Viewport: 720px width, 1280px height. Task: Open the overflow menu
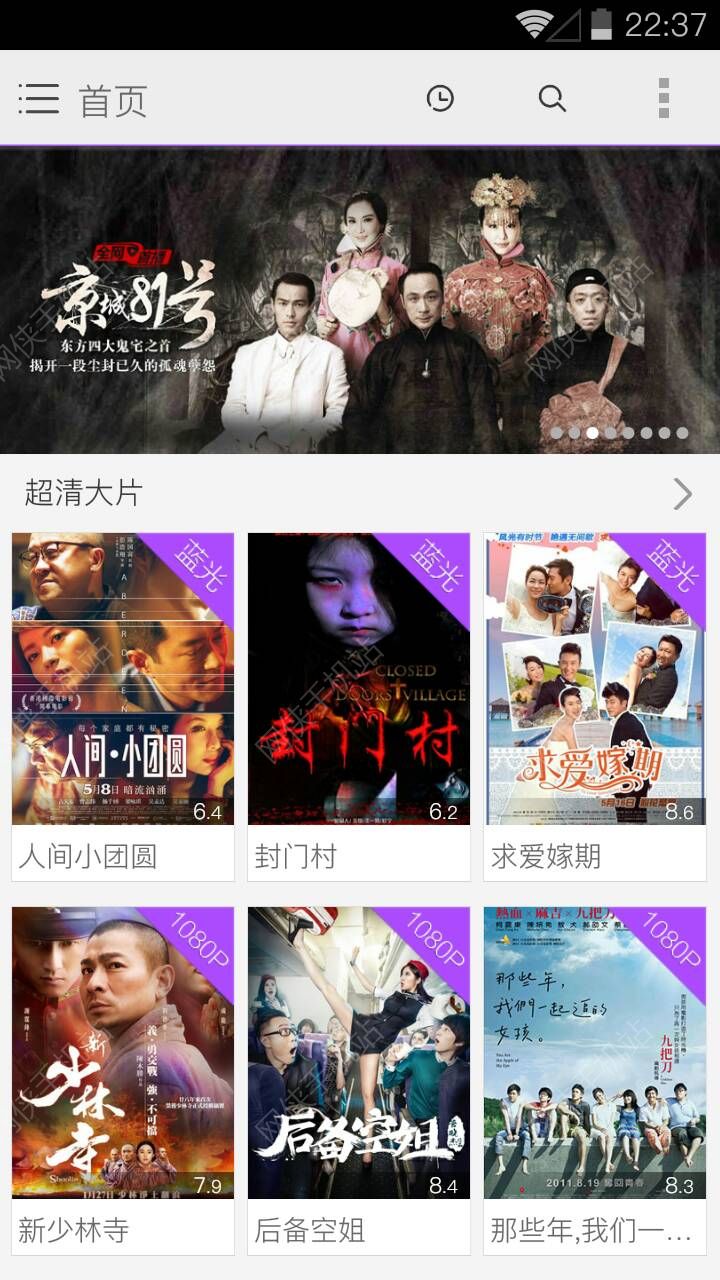[663, 98]
